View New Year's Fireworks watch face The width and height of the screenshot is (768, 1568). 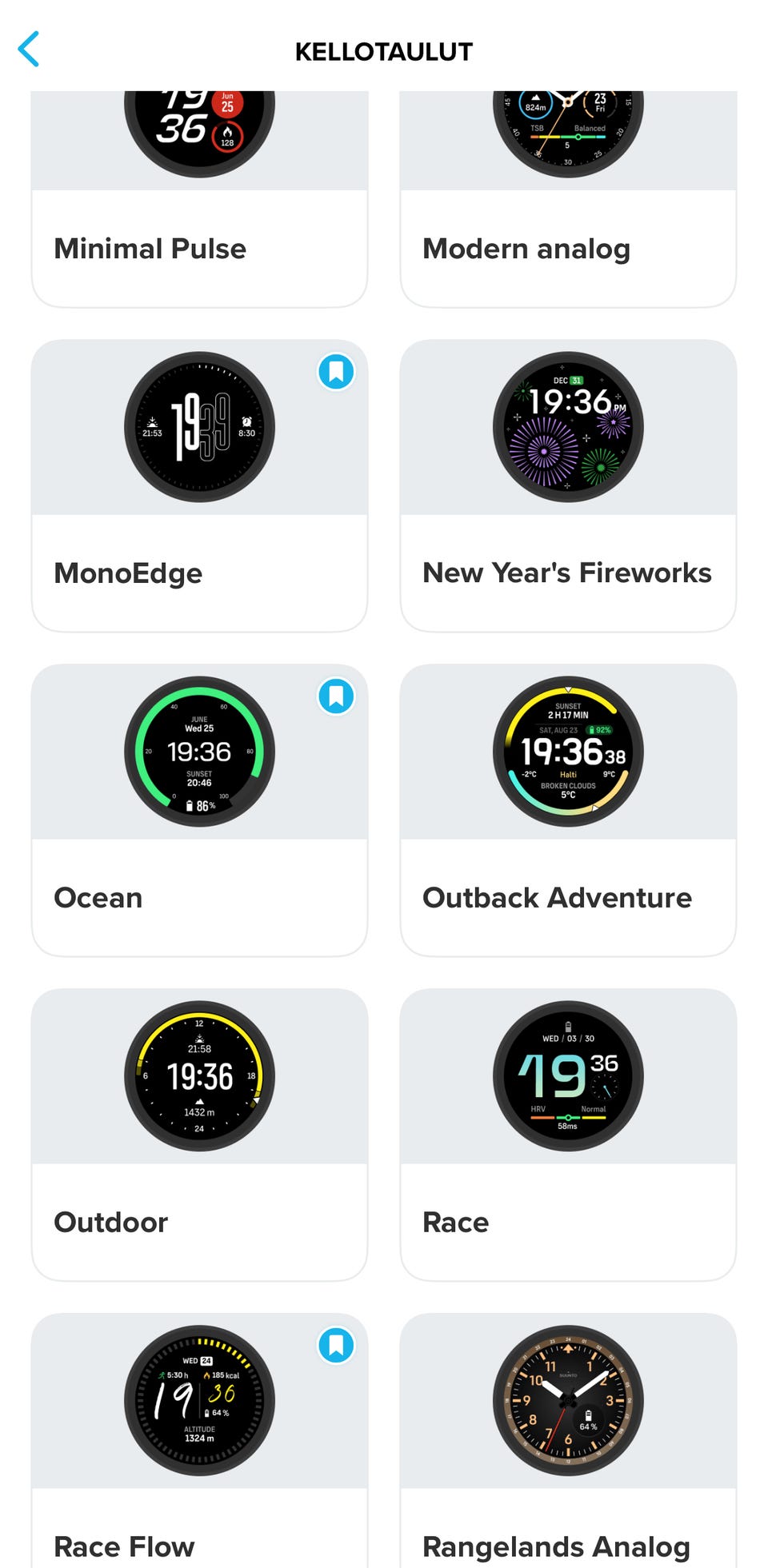point(567,485)
